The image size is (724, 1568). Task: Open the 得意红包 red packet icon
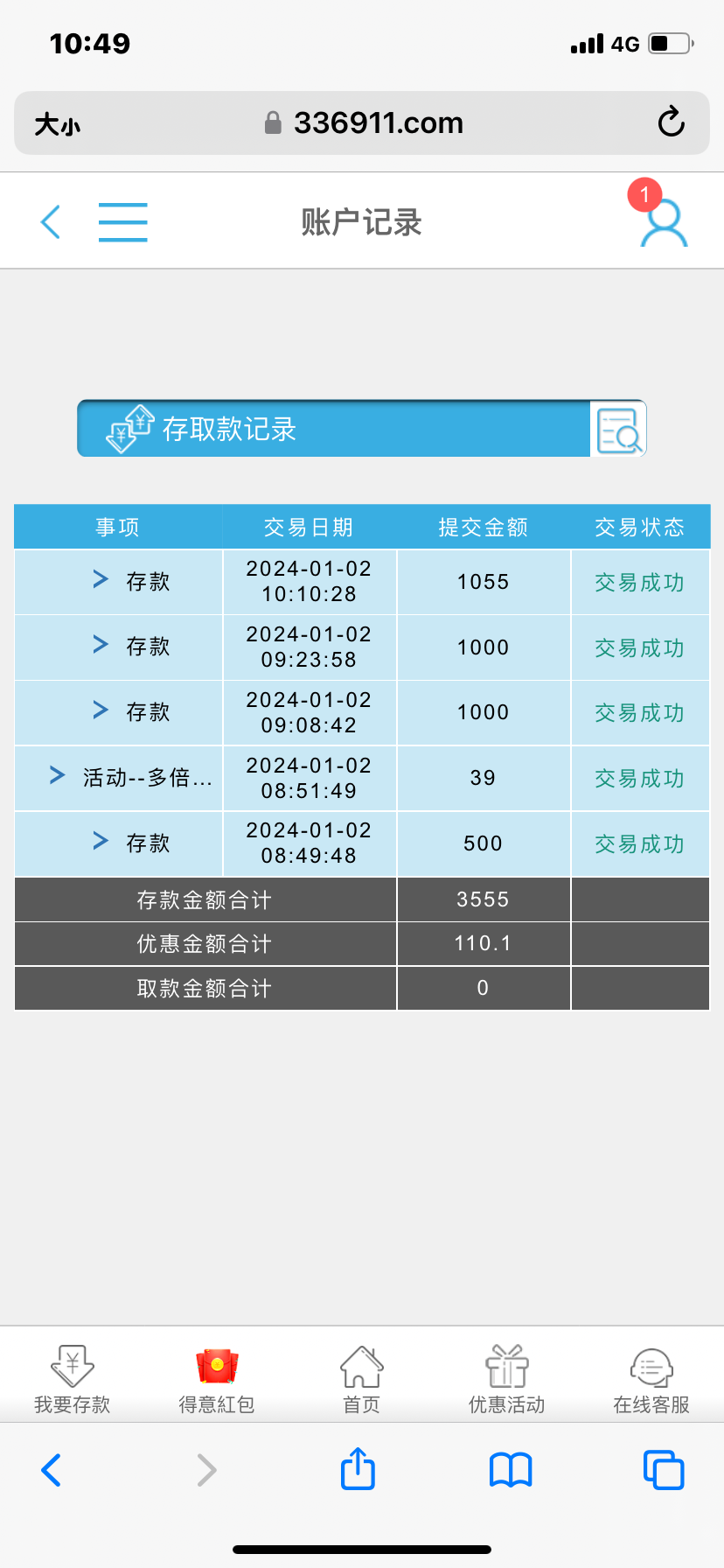pyautogui.click(x=216, y=1375)
